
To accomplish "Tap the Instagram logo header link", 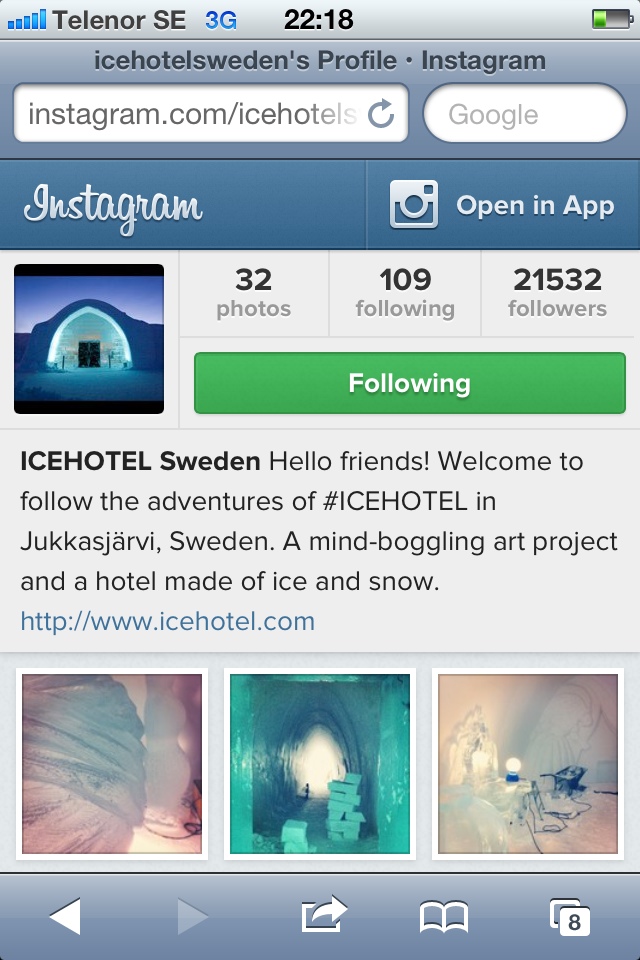I will [113, 207].
